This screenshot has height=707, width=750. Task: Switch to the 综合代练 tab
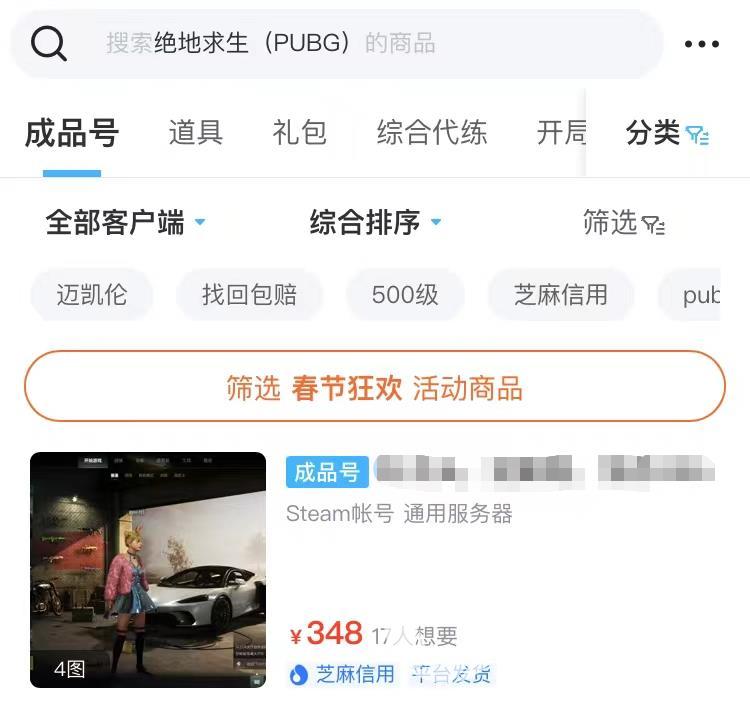[432, 133]
